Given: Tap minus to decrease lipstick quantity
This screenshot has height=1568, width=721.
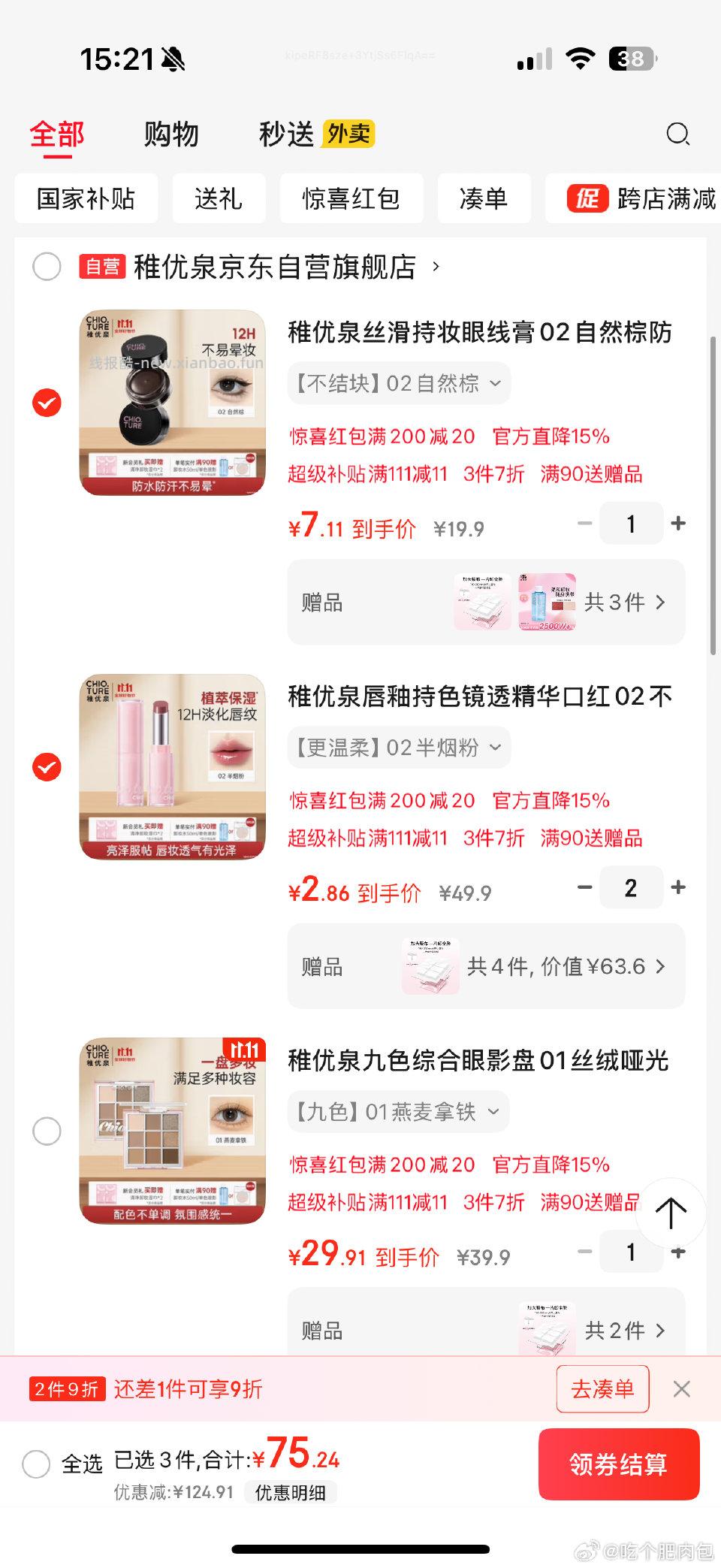Looking at the screenshot, I should tap(587, 888).
